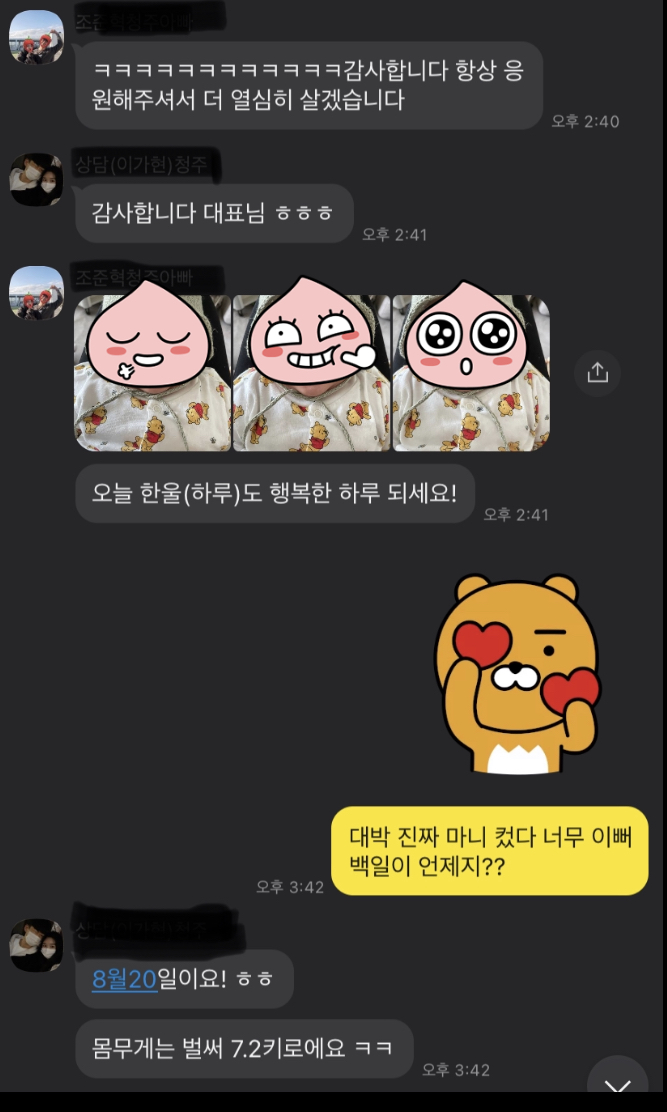Tap the 8월20 date link

(125, 979)
